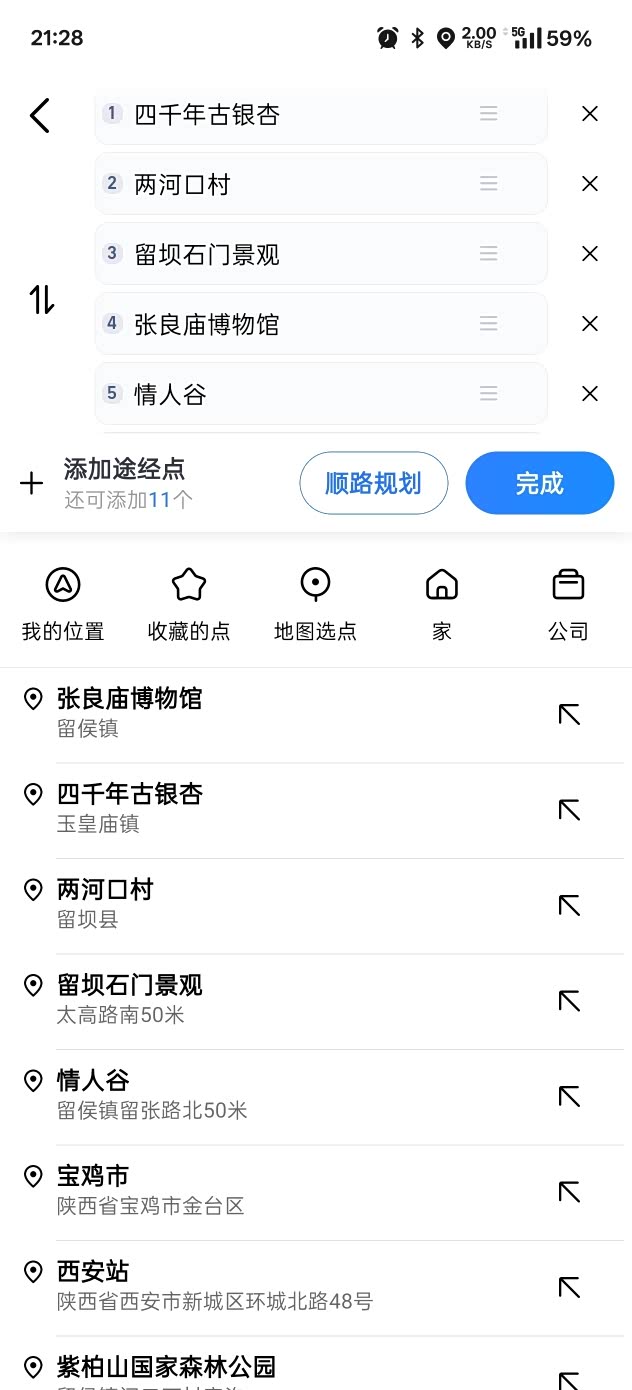
Task: Choose 我的位置 as a point
Action: 63,603
